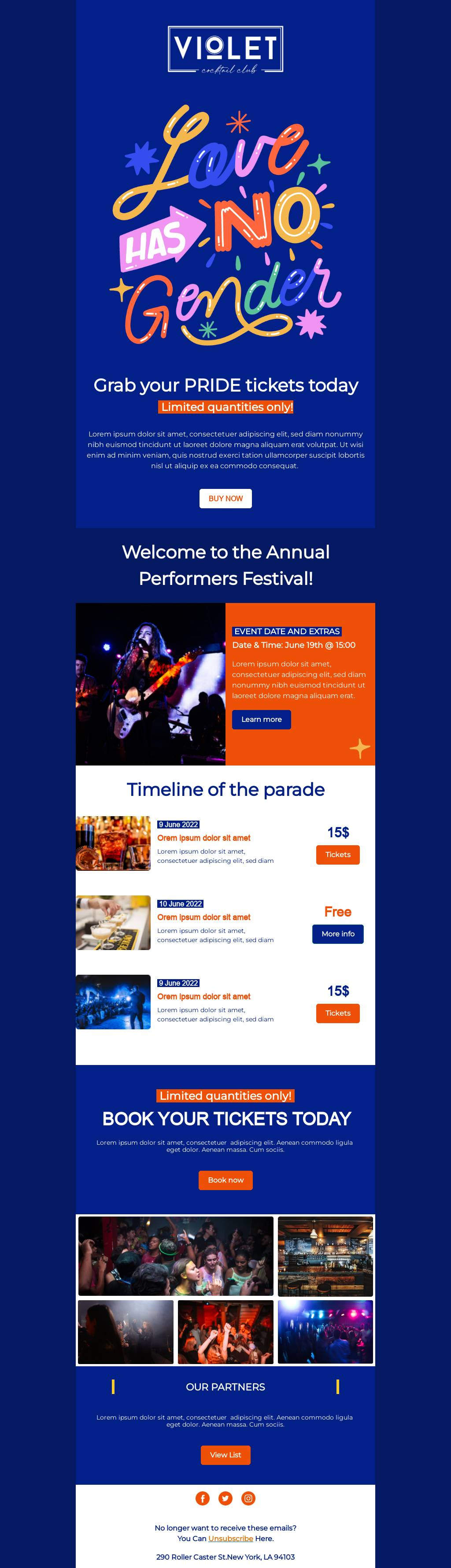Open the partners View List button
The height and width of the screenshot is (1568, 451).
225,1454
